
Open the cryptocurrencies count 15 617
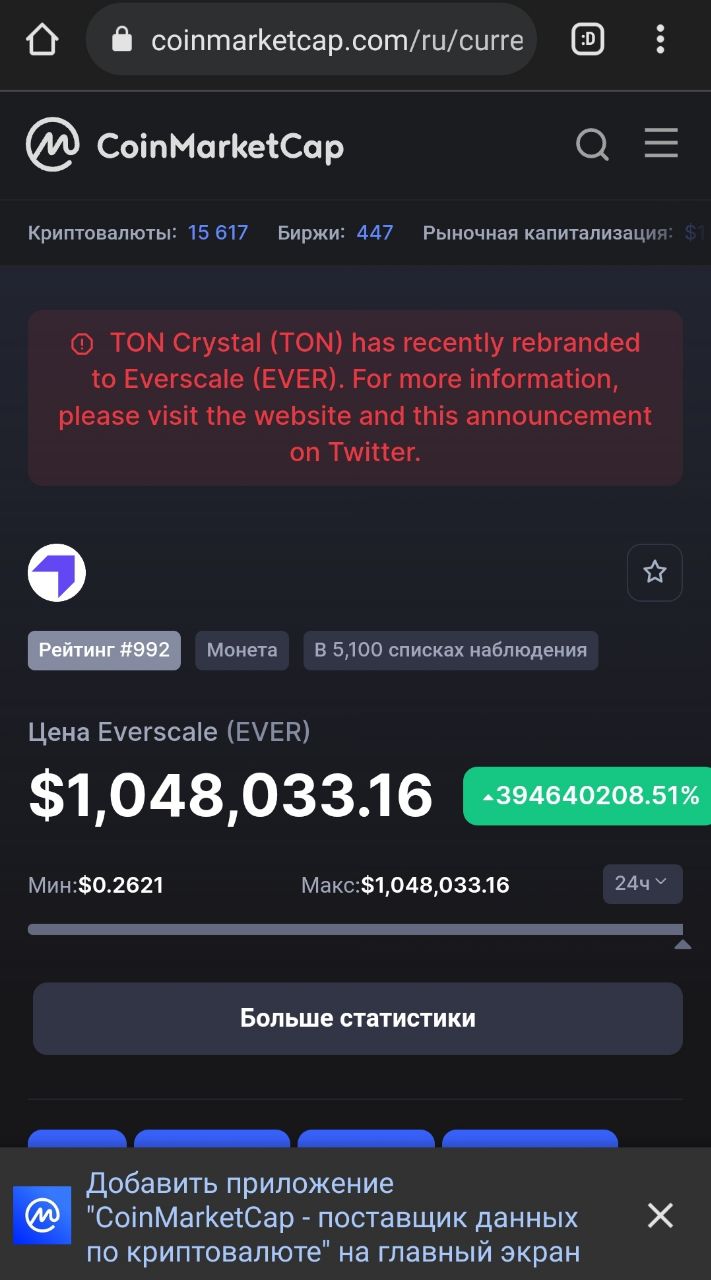(217, 233)
